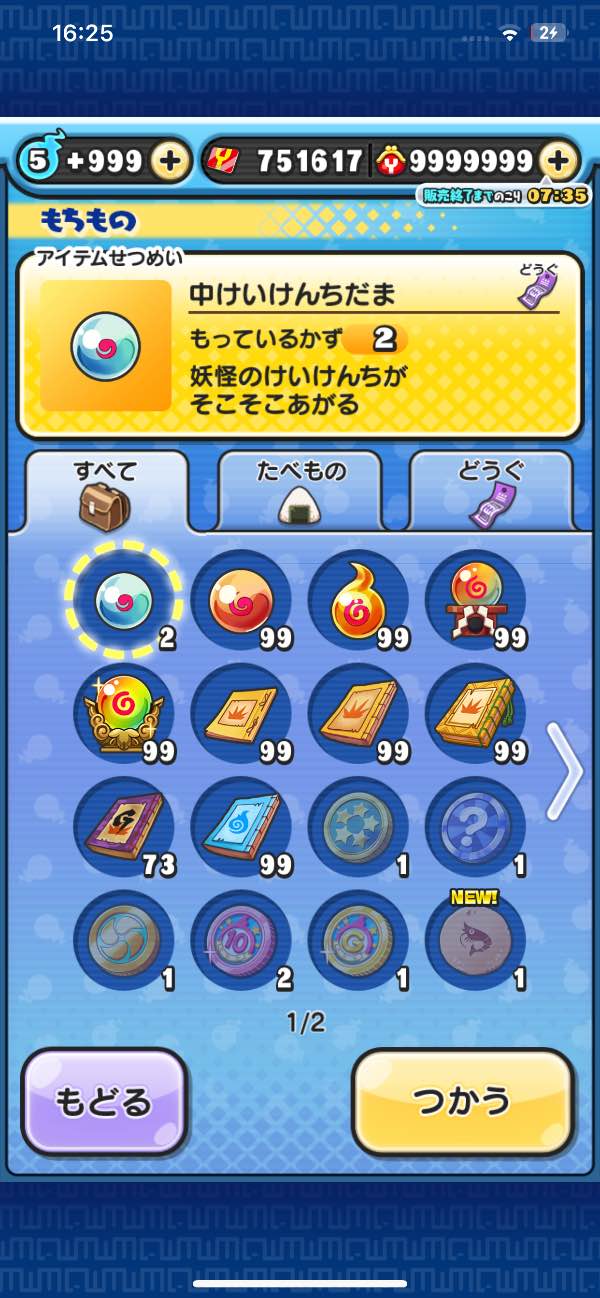
Task: Go to next item page arrow
Action: (x=566, y=770)
